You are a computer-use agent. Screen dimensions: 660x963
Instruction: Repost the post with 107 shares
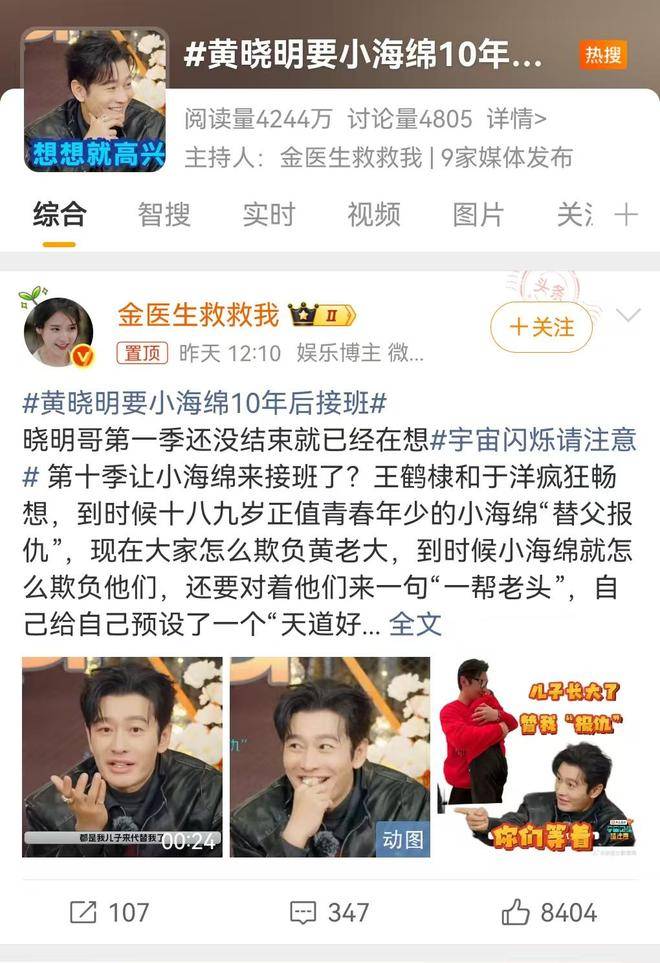point(108,912)
